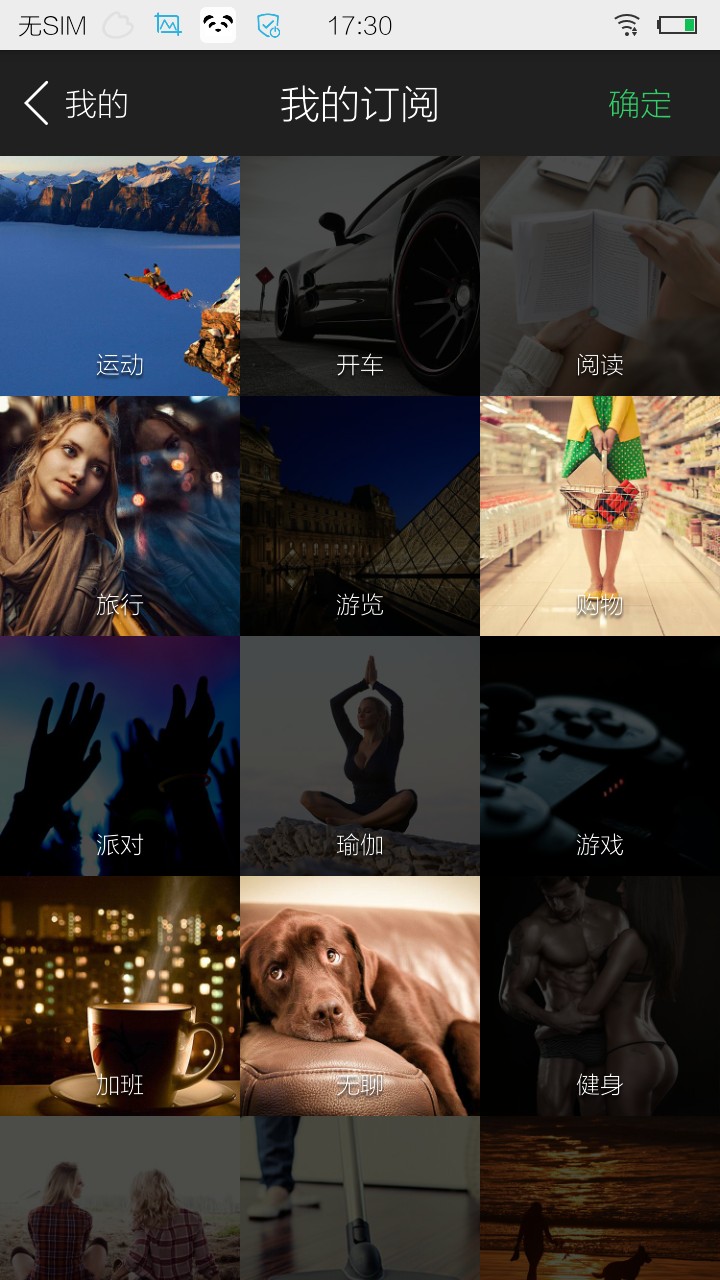Pick the 游览 category
This screenshot has height=1280, width=720.
pos(360,516)
